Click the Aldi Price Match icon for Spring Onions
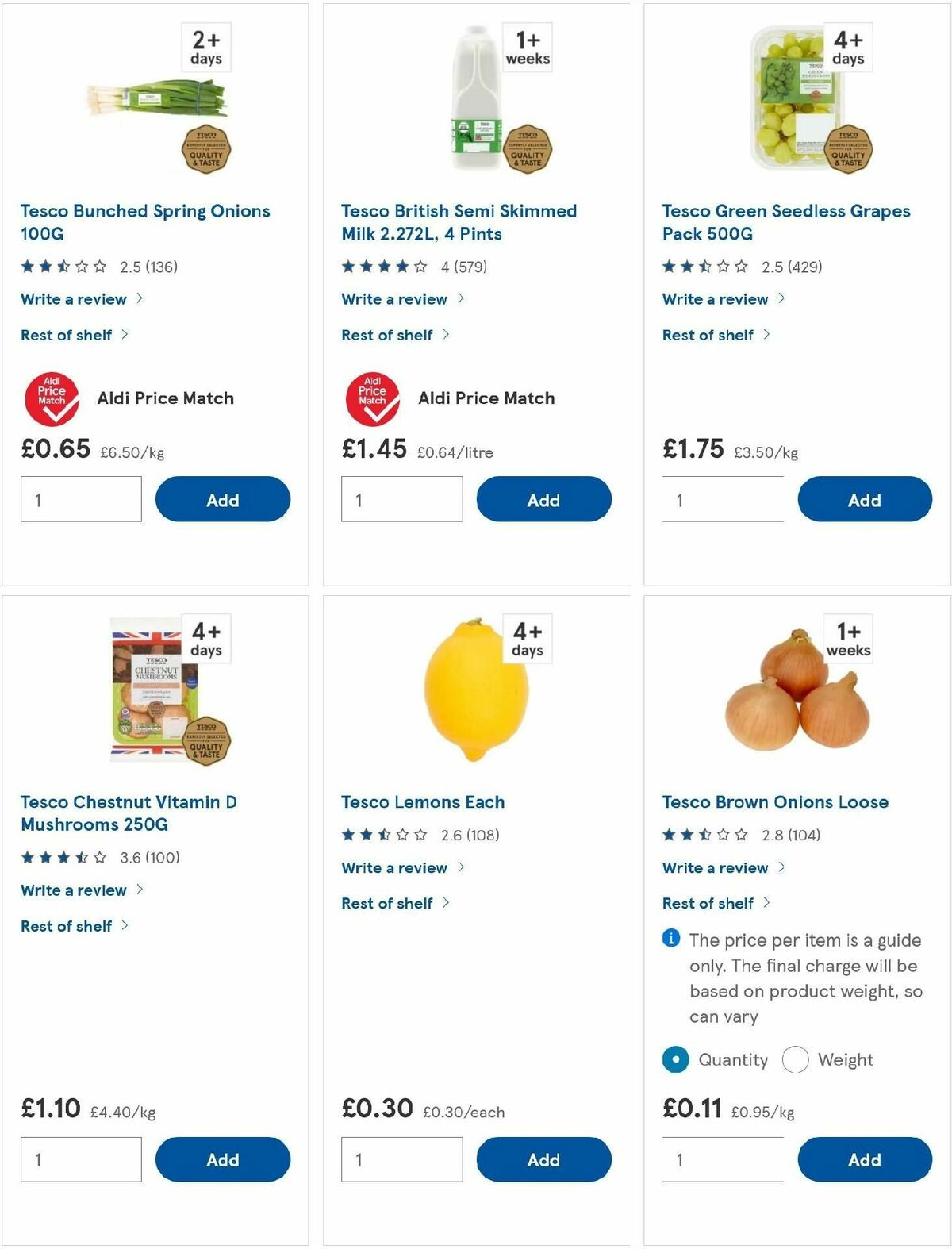 coord(52,398)
